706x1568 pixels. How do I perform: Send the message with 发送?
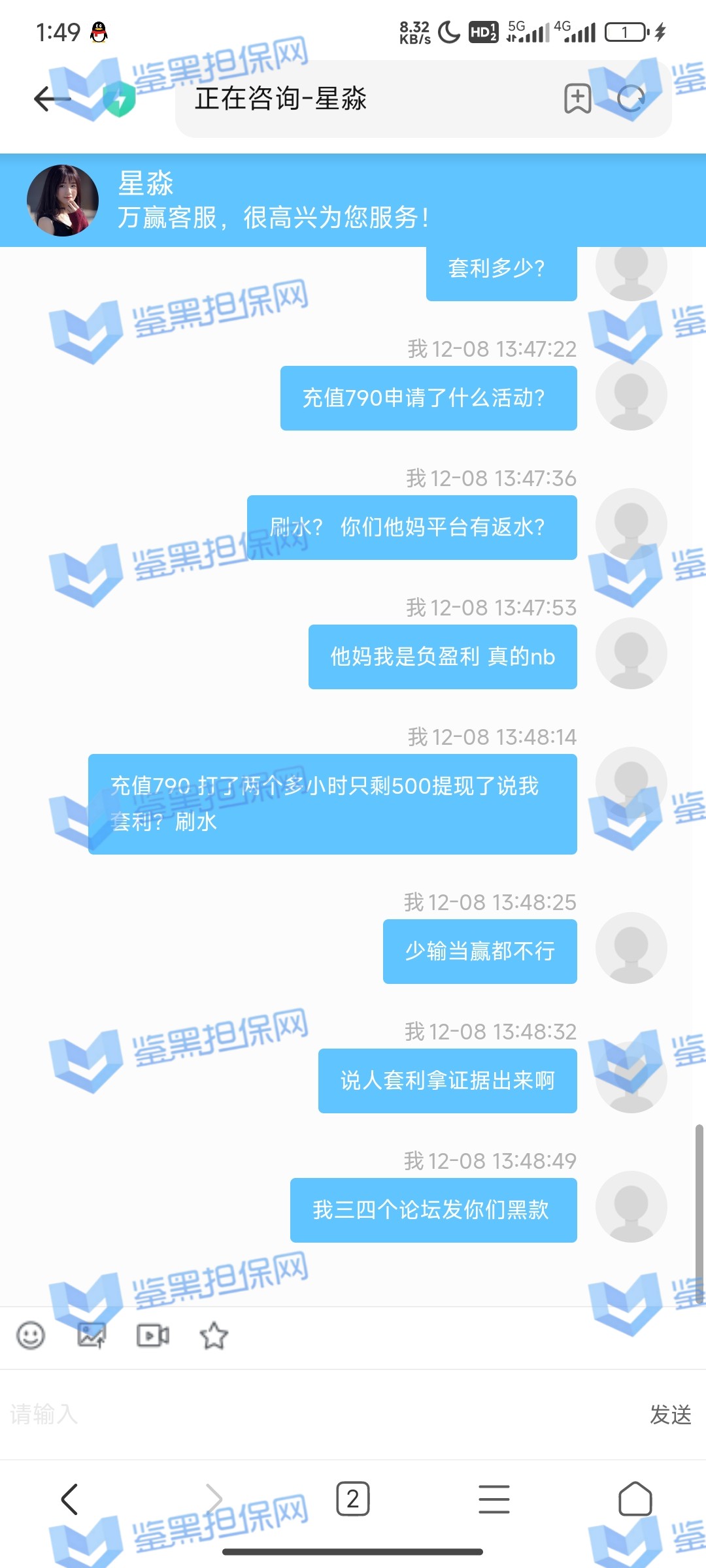click(x=670, y=1414)
